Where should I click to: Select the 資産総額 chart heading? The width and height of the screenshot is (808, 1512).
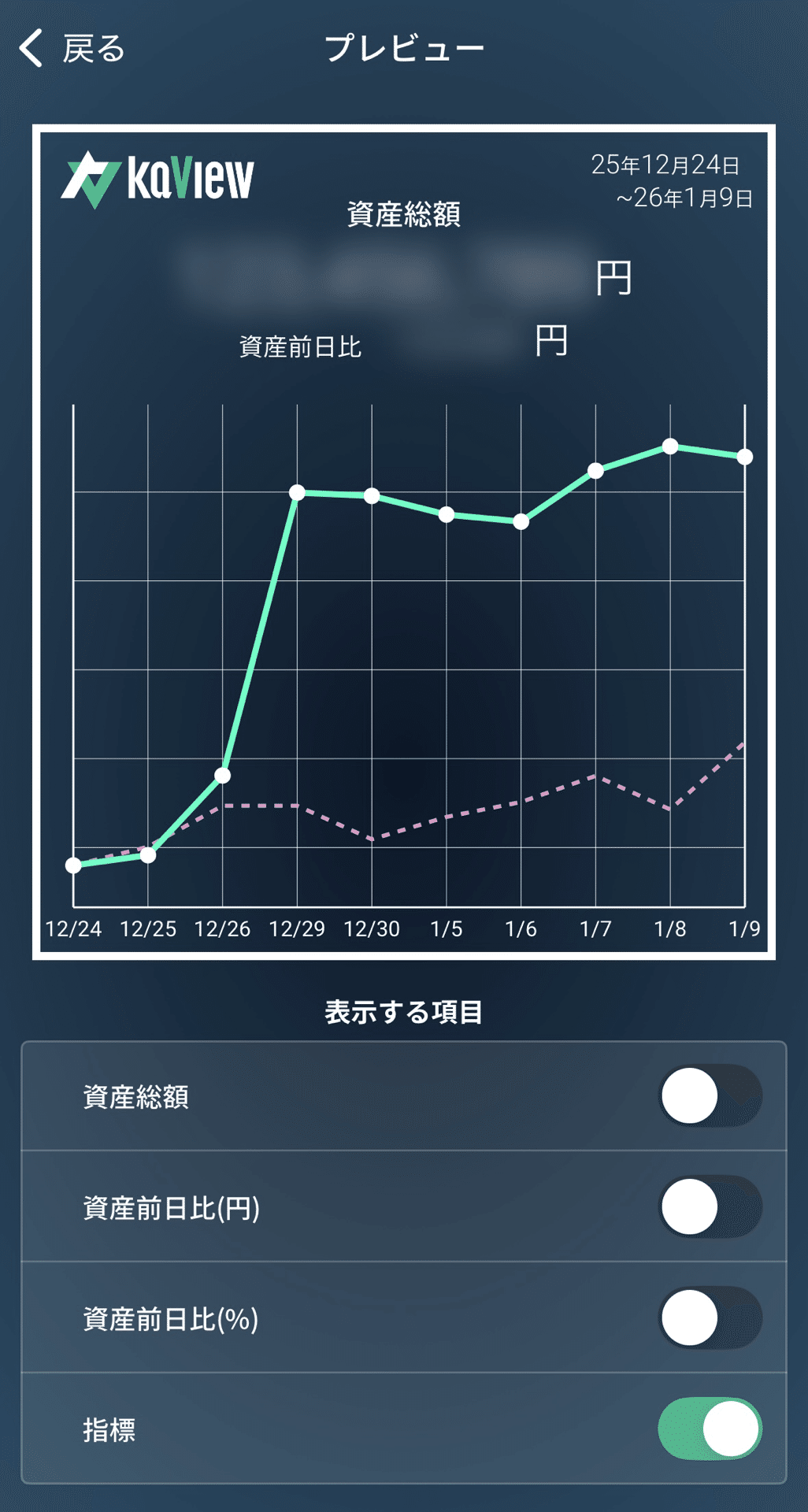(x=403, y=211)
